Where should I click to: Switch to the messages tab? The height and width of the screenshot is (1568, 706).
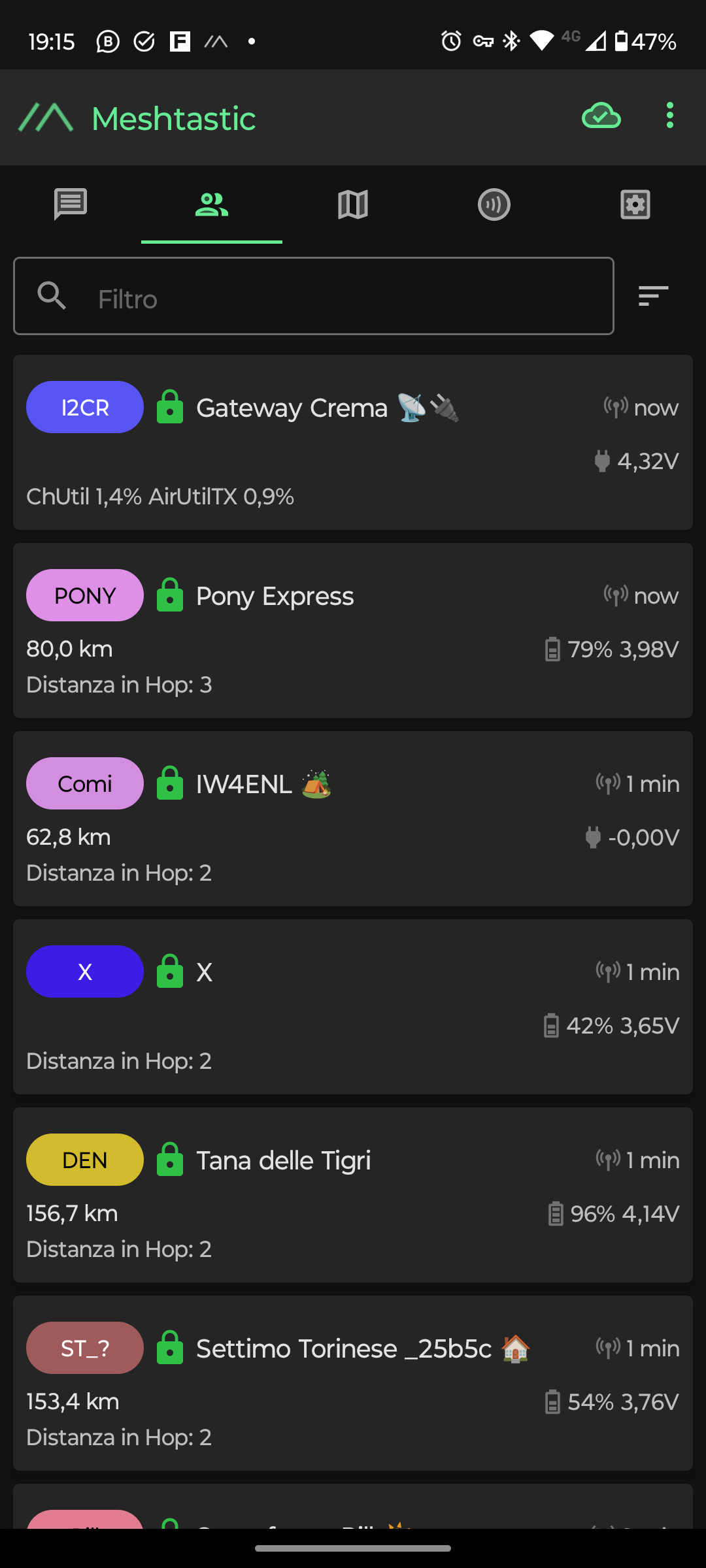[71, 204]
